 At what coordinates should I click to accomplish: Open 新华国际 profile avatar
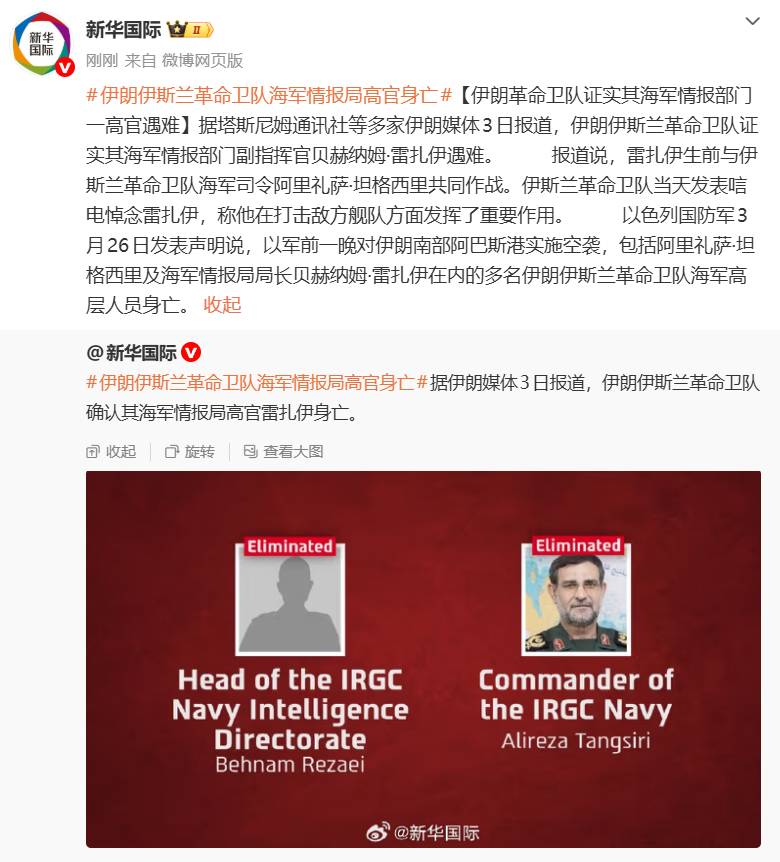click(x=42, y=44)
